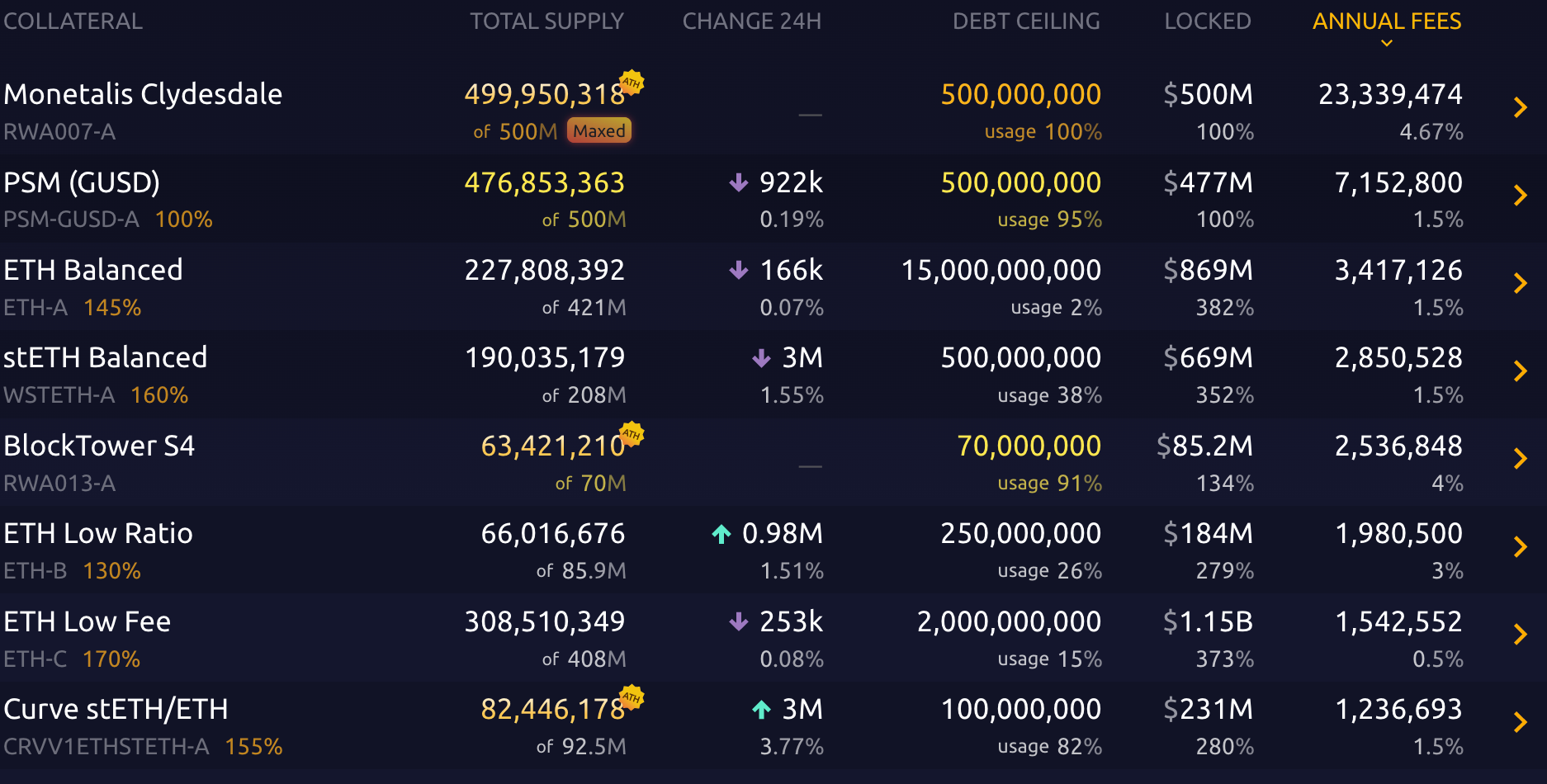Sort by Annual Fees column
1547x784 pixels.
1386,21
